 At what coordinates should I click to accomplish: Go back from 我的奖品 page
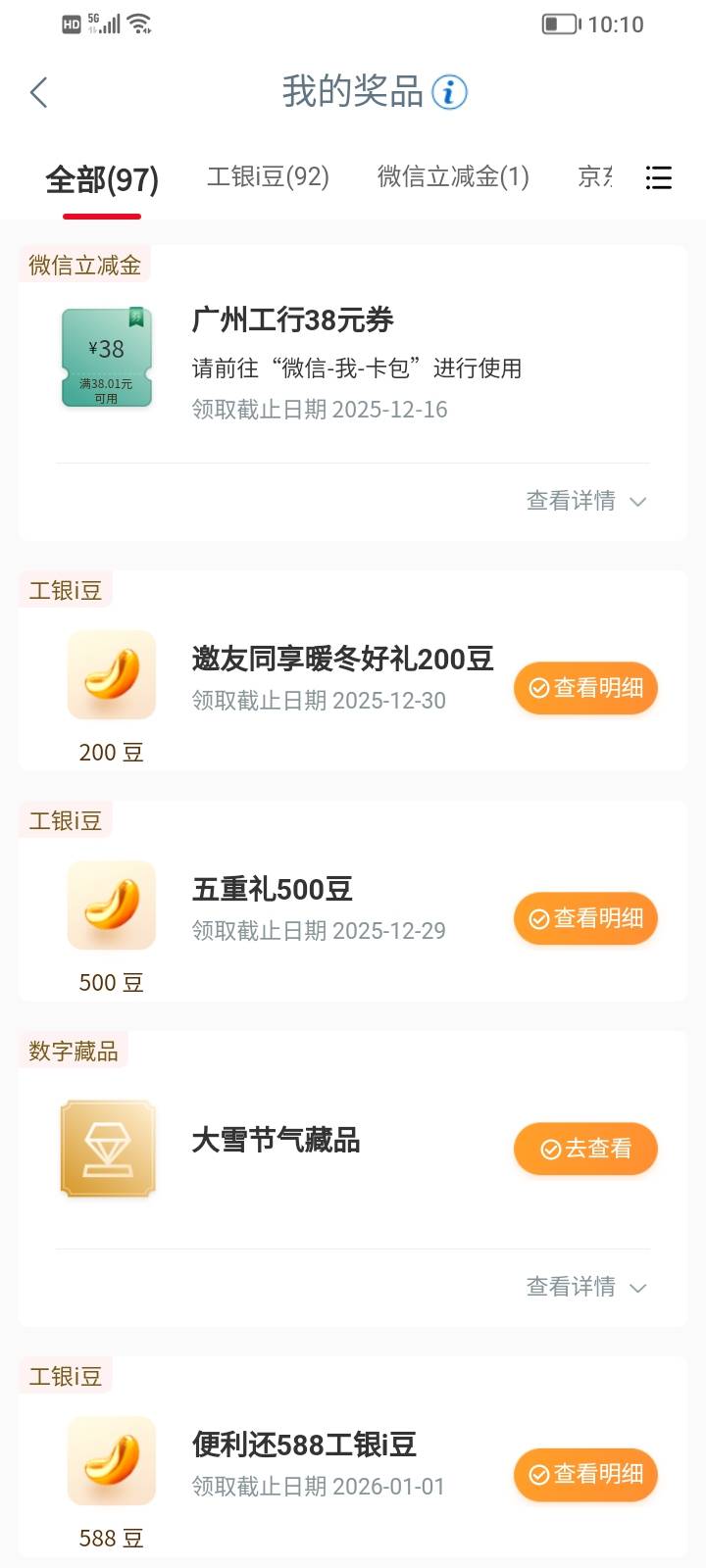[39, 93]
